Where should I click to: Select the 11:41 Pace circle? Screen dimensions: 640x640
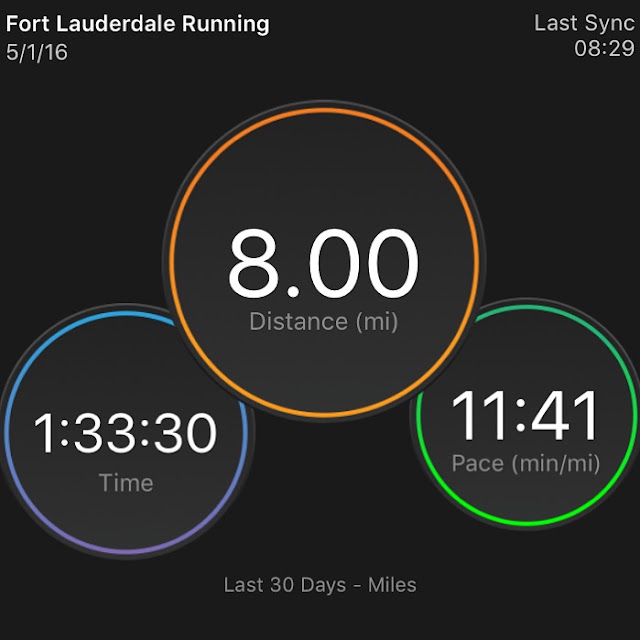coord(525,414)
